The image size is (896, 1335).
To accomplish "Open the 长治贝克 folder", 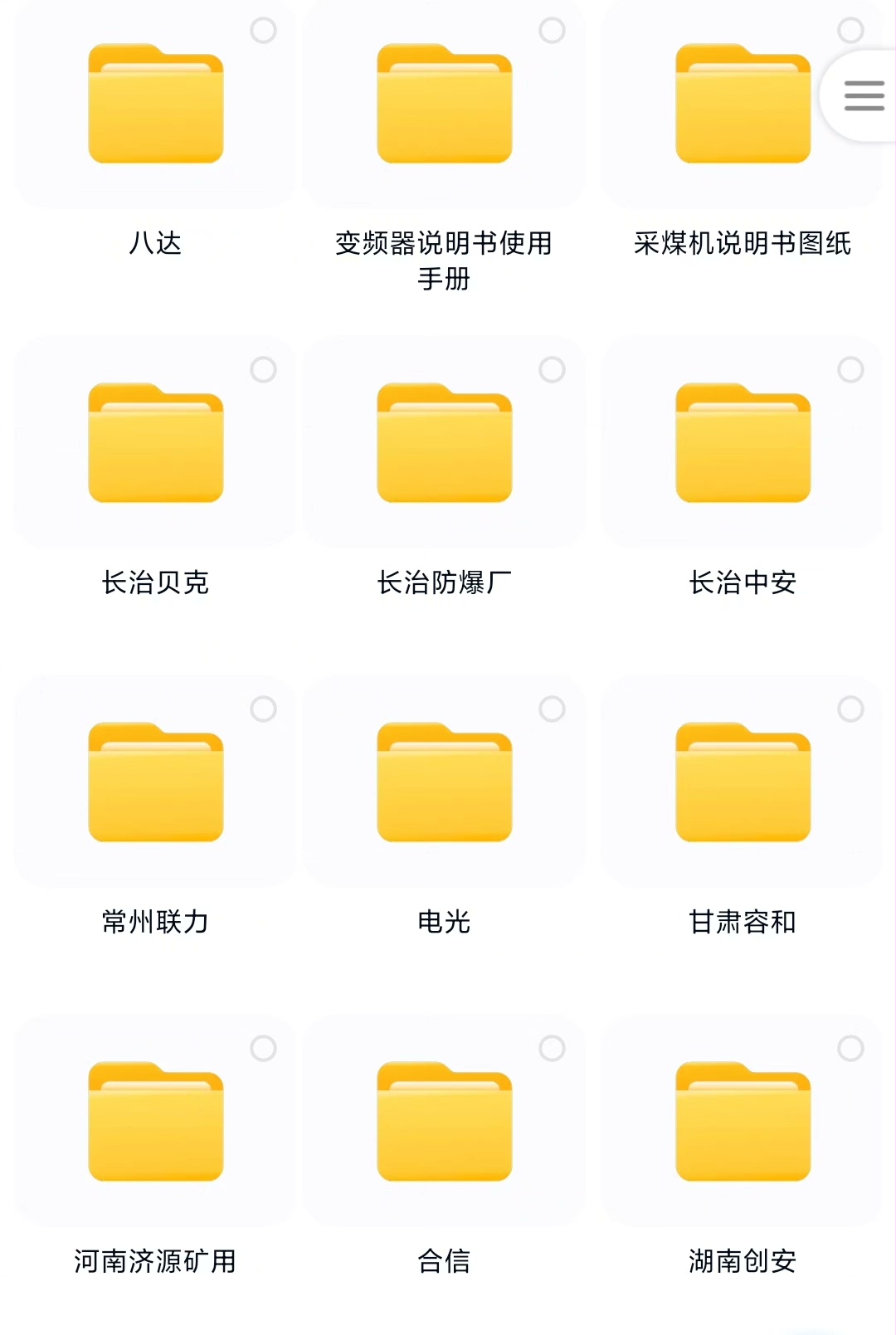I will [156, 444].
